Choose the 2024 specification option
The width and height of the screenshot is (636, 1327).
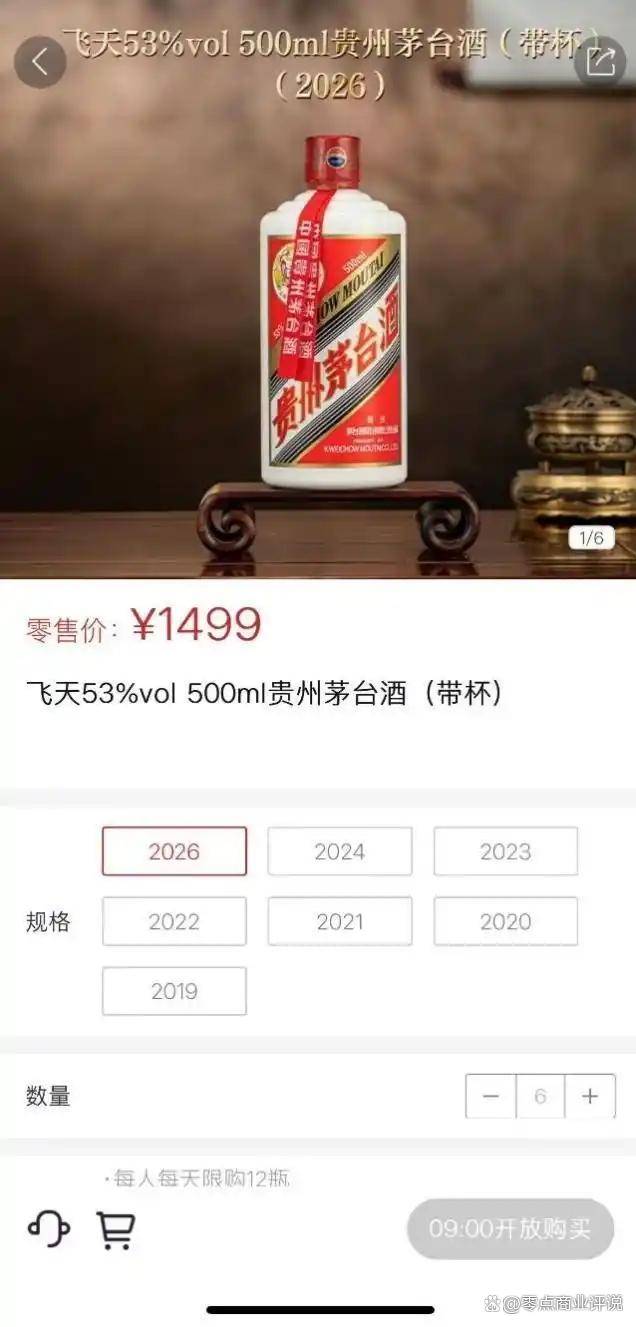tap(340, 851)
